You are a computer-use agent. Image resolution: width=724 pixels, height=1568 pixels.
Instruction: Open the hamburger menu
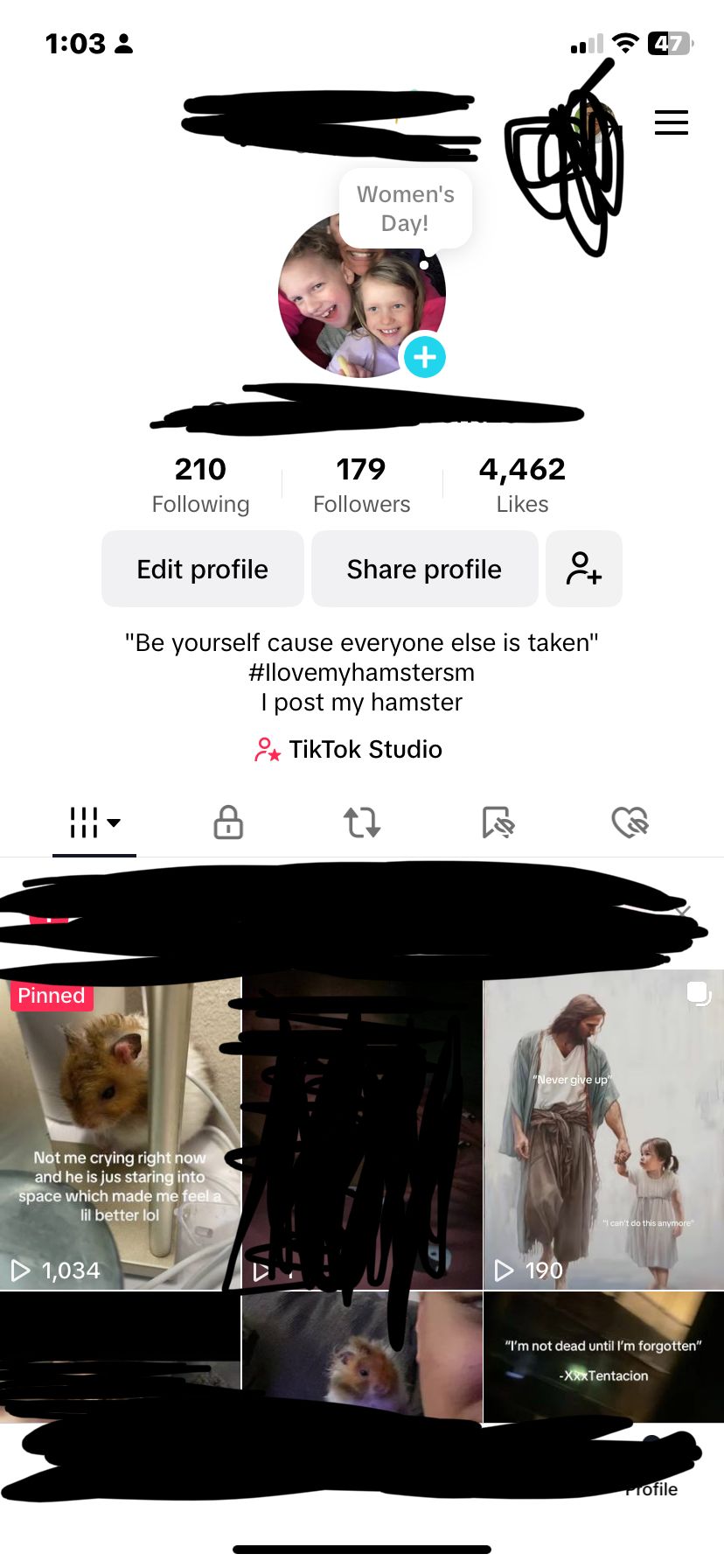(671, 122)
